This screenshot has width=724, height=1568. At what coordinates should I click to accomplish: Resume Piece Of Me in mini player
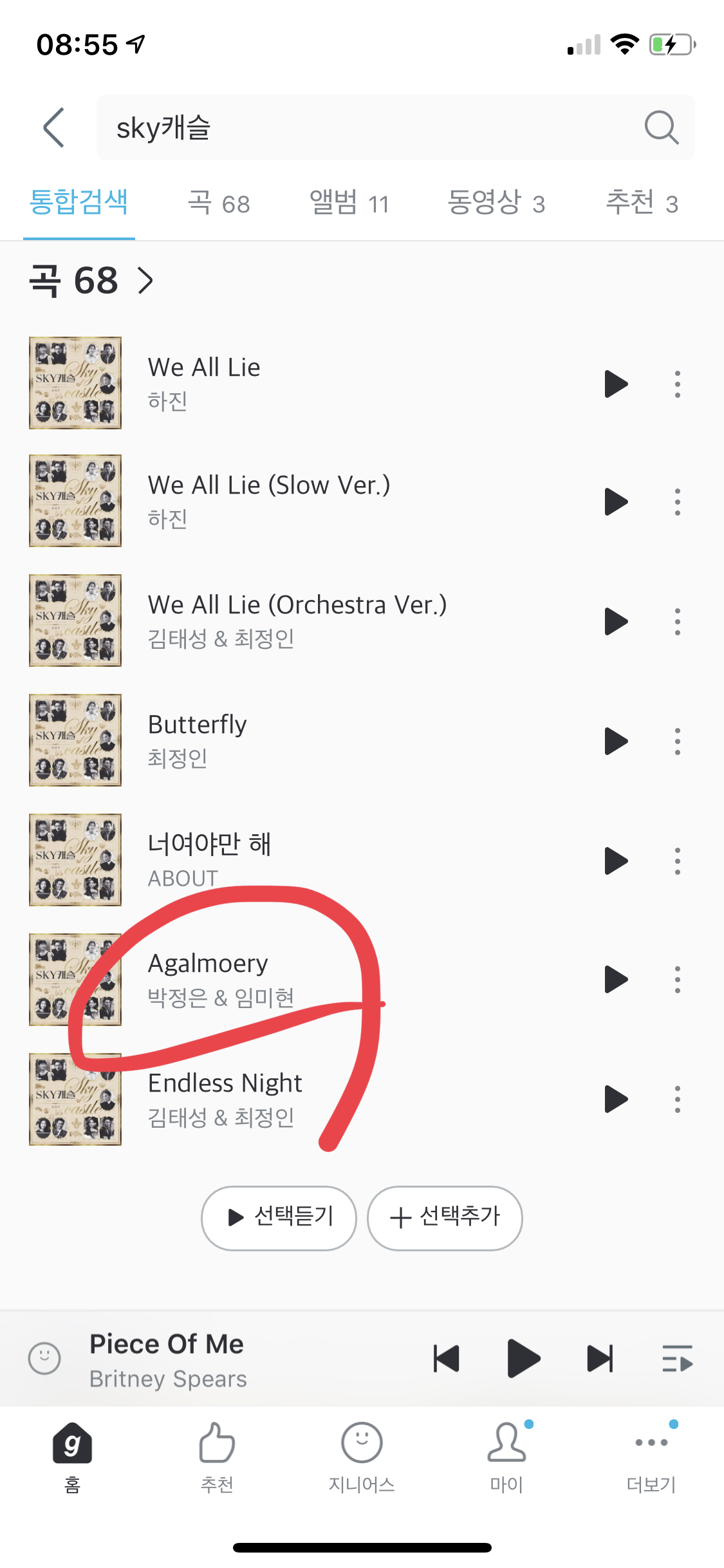[523, 1359]
